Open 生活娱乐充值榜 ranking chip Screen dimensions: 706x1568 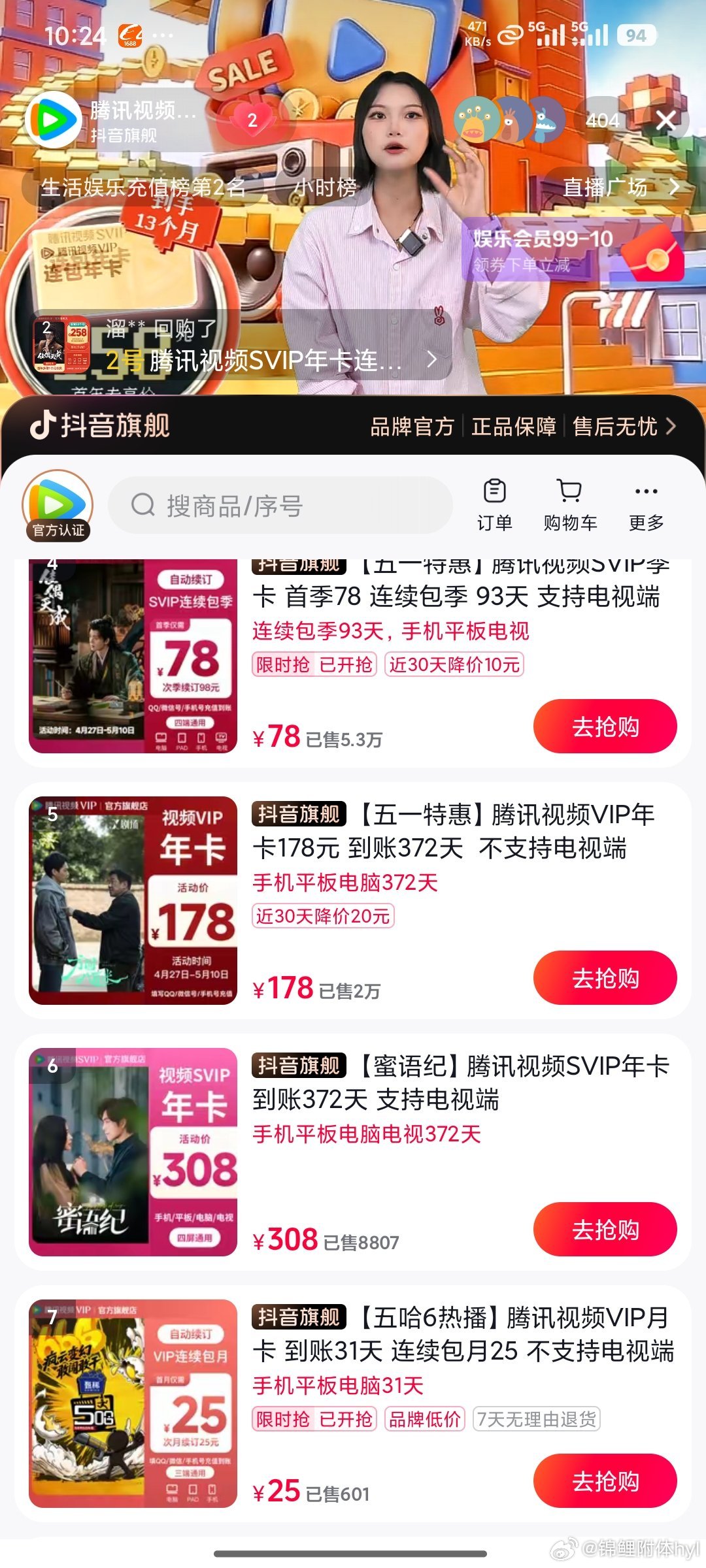pyautogui.click(x=143, y=188)
